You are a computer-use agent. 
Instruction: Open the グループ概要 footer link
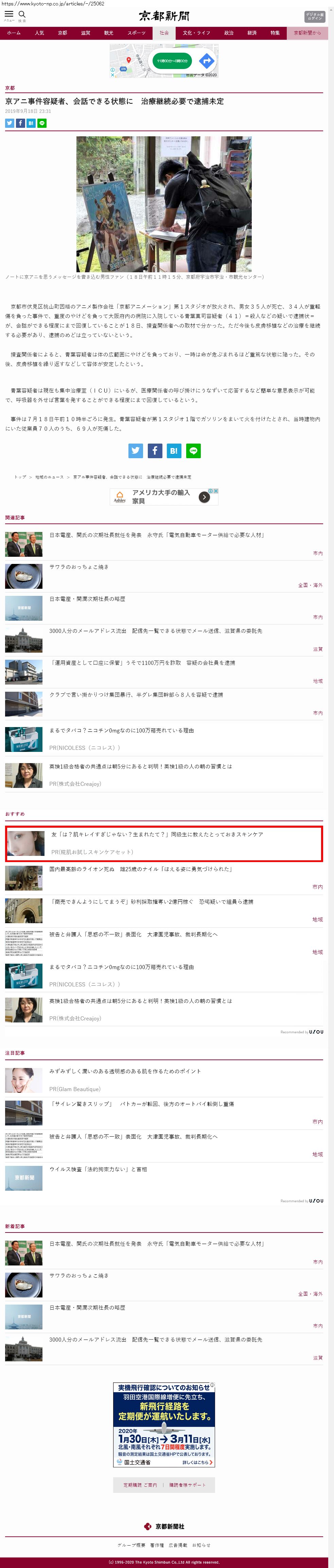131,1545
